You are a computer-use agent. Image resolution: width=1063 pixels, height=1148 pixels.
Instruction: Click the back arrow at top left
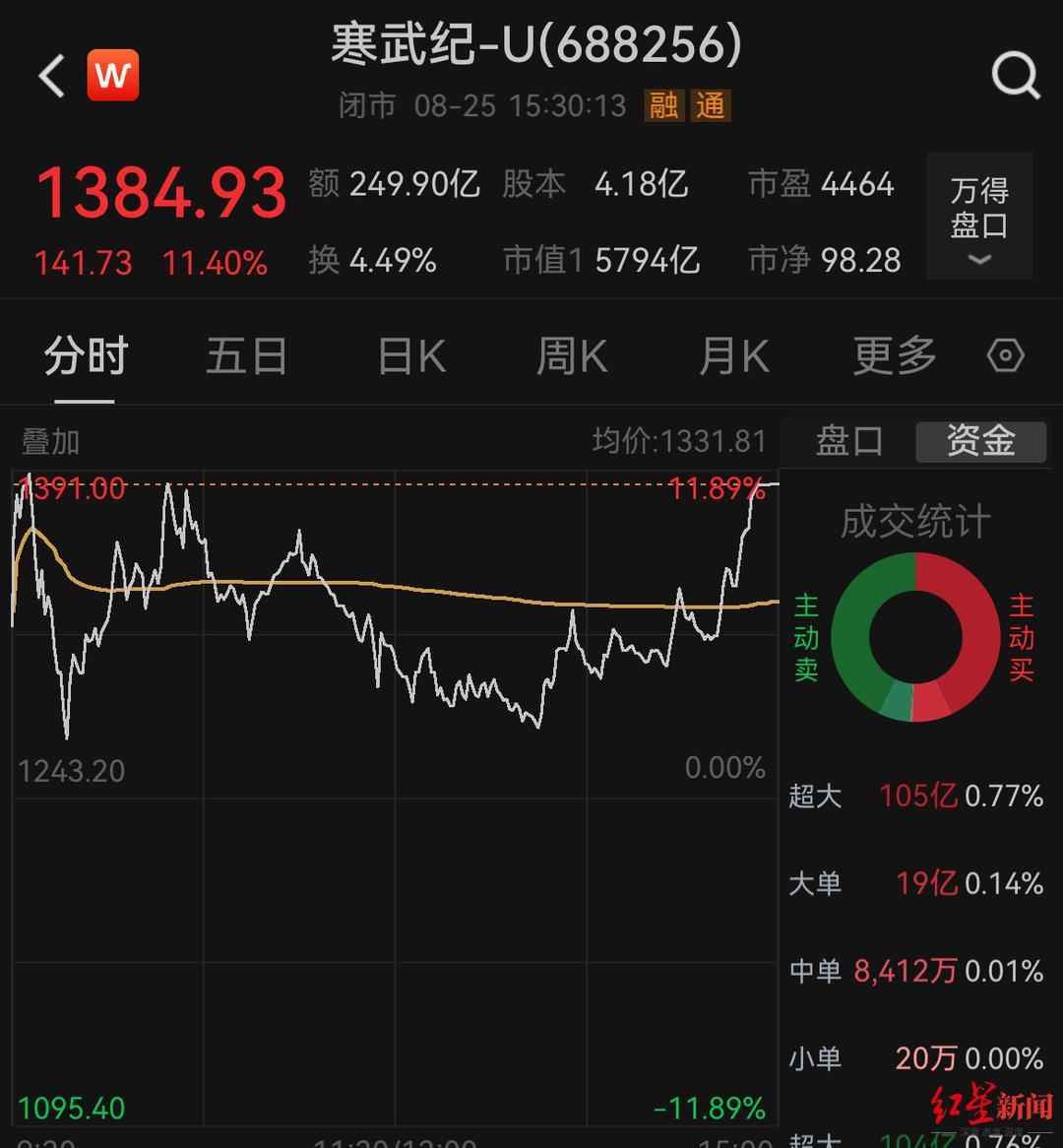pyautogui.click(x=51, y=77)
